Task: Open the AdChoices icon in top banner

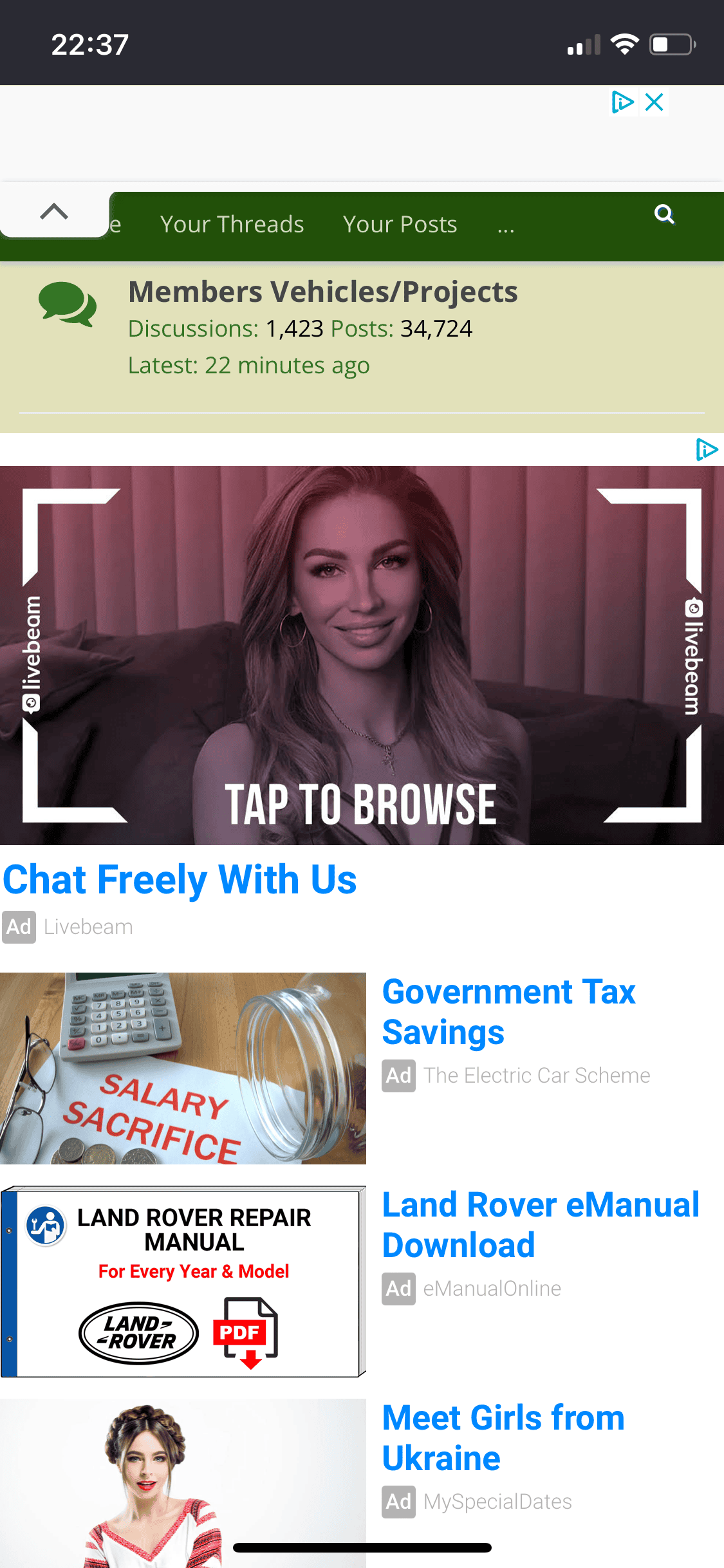Action: [x=622, y=102]
